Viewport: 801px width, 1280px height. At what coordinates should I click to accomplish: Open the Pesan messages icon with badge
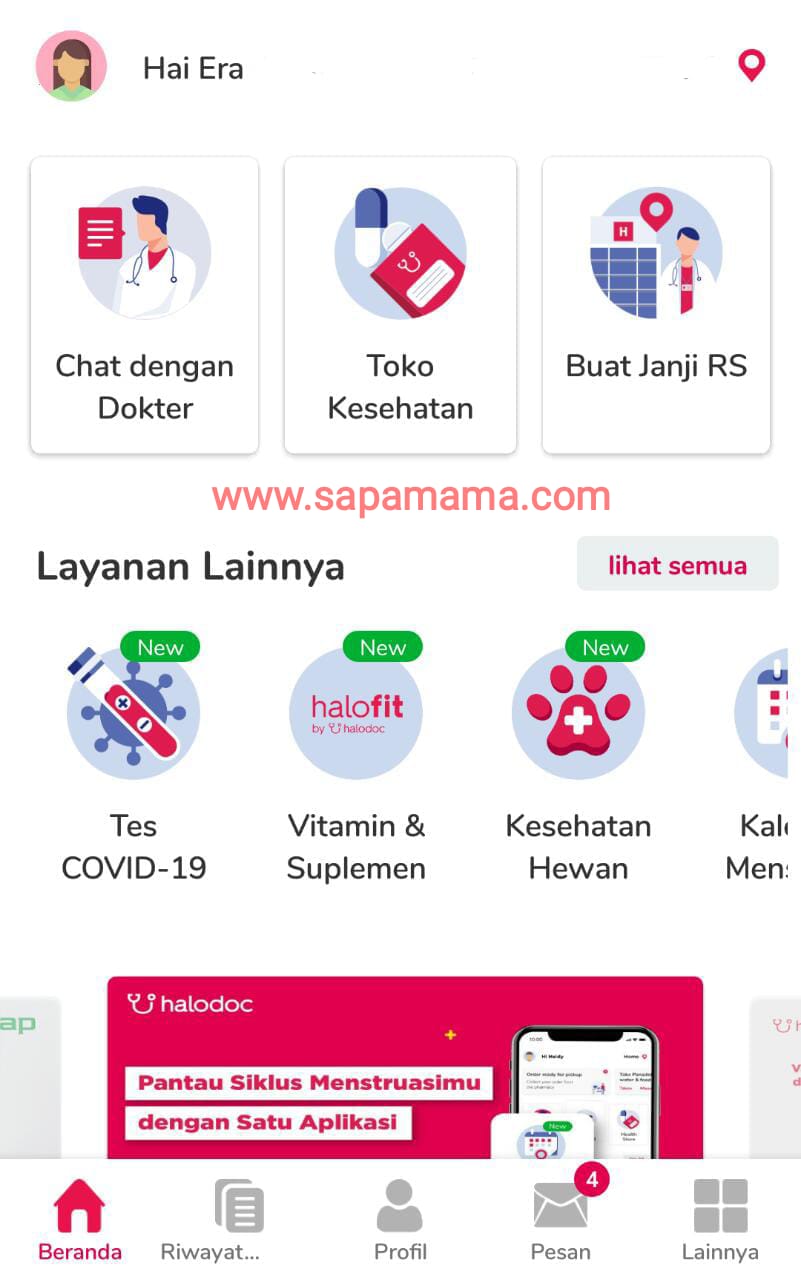pos(560,1205)
